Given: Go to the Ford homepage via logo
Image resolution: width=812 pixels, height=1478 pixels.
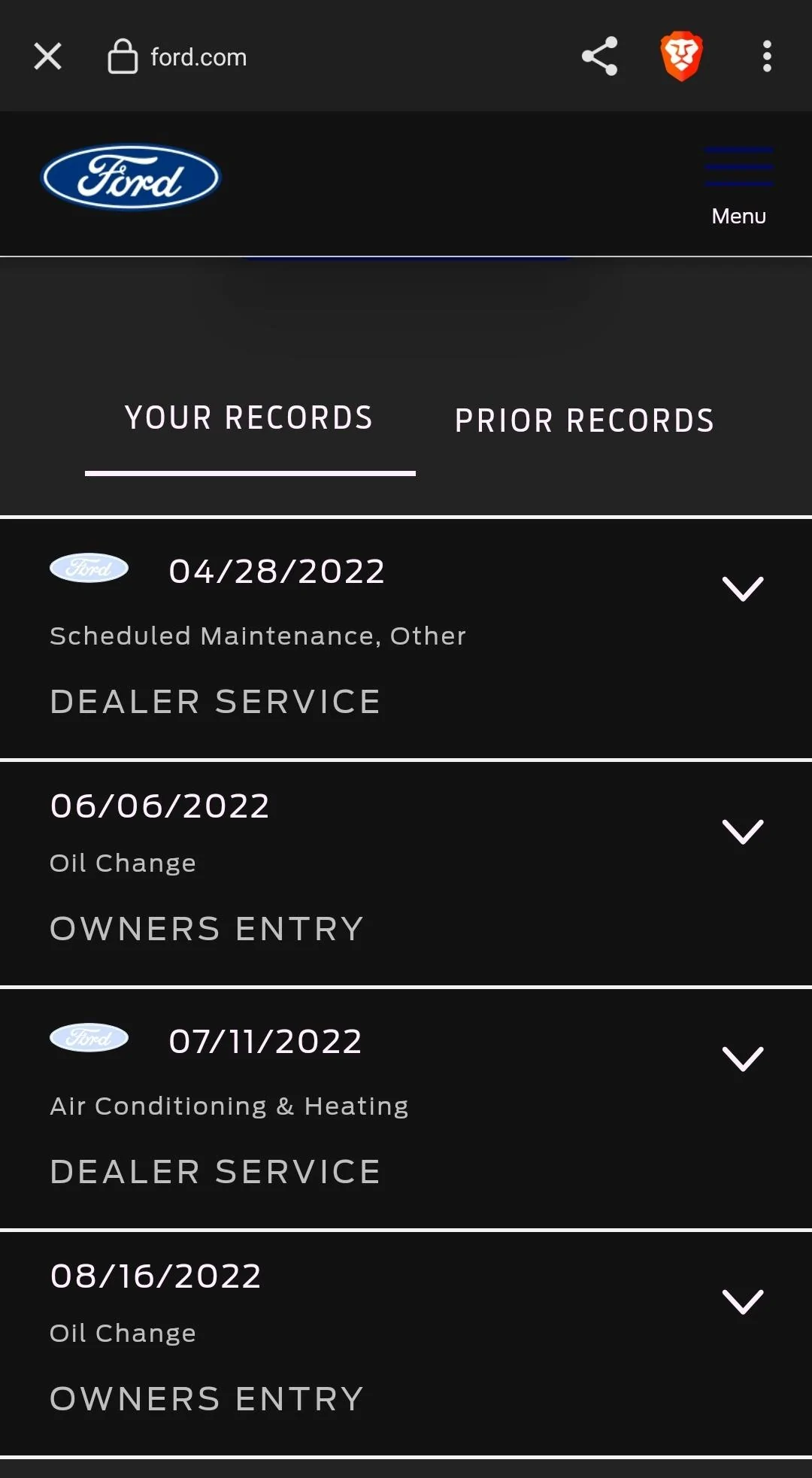Looking at the screenshot, I should click(x=130, y=178).
